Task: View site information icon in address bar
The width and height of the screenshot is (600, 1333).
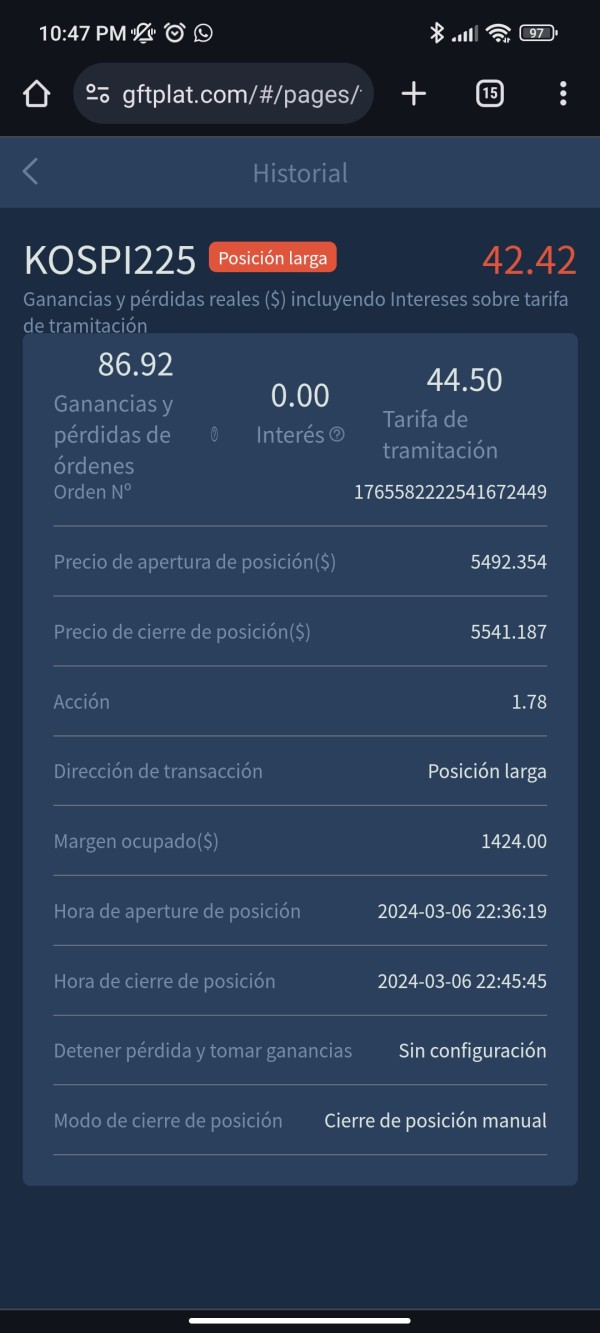Action: tap(98, 94)
